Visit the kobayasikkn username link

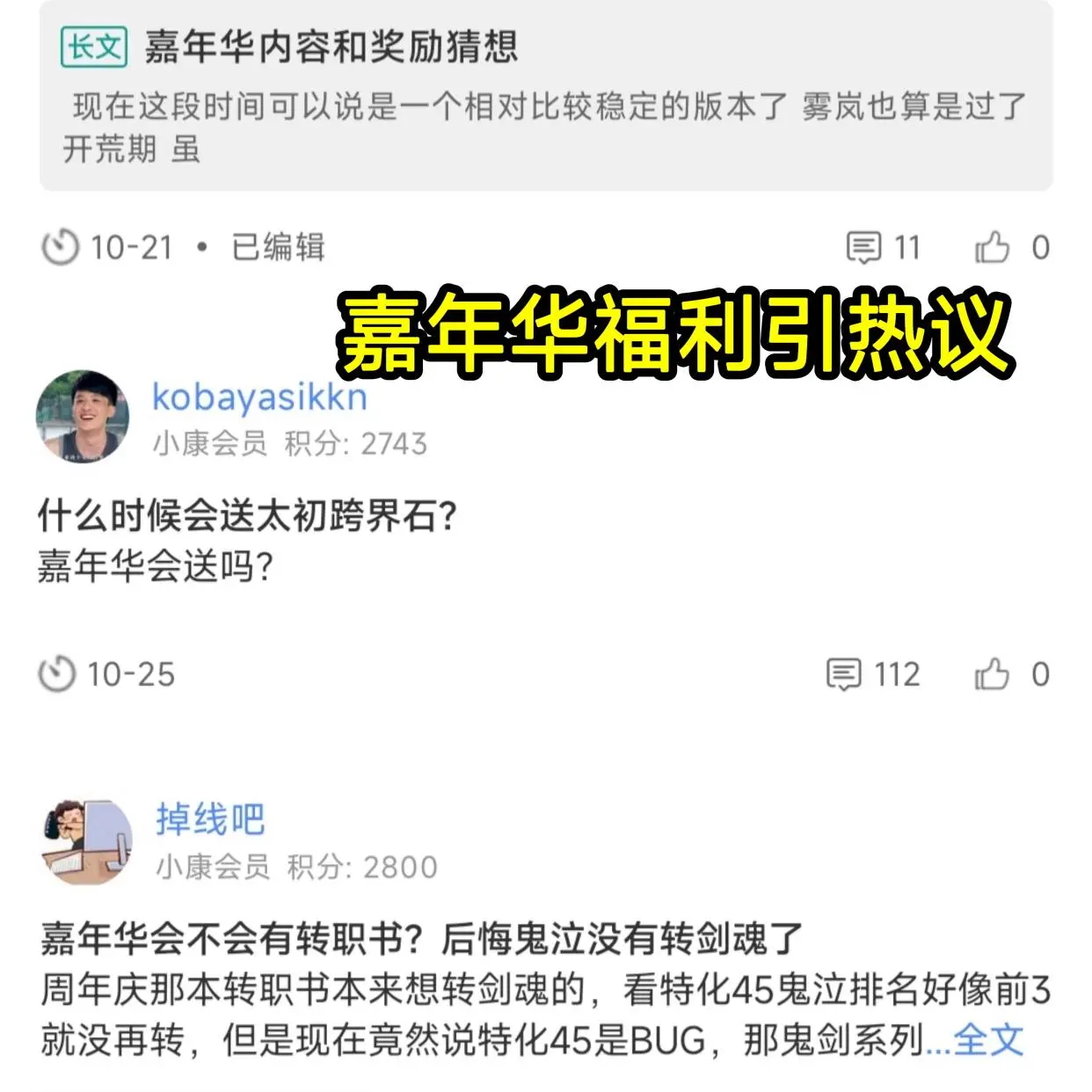click(x=259, y=397)
